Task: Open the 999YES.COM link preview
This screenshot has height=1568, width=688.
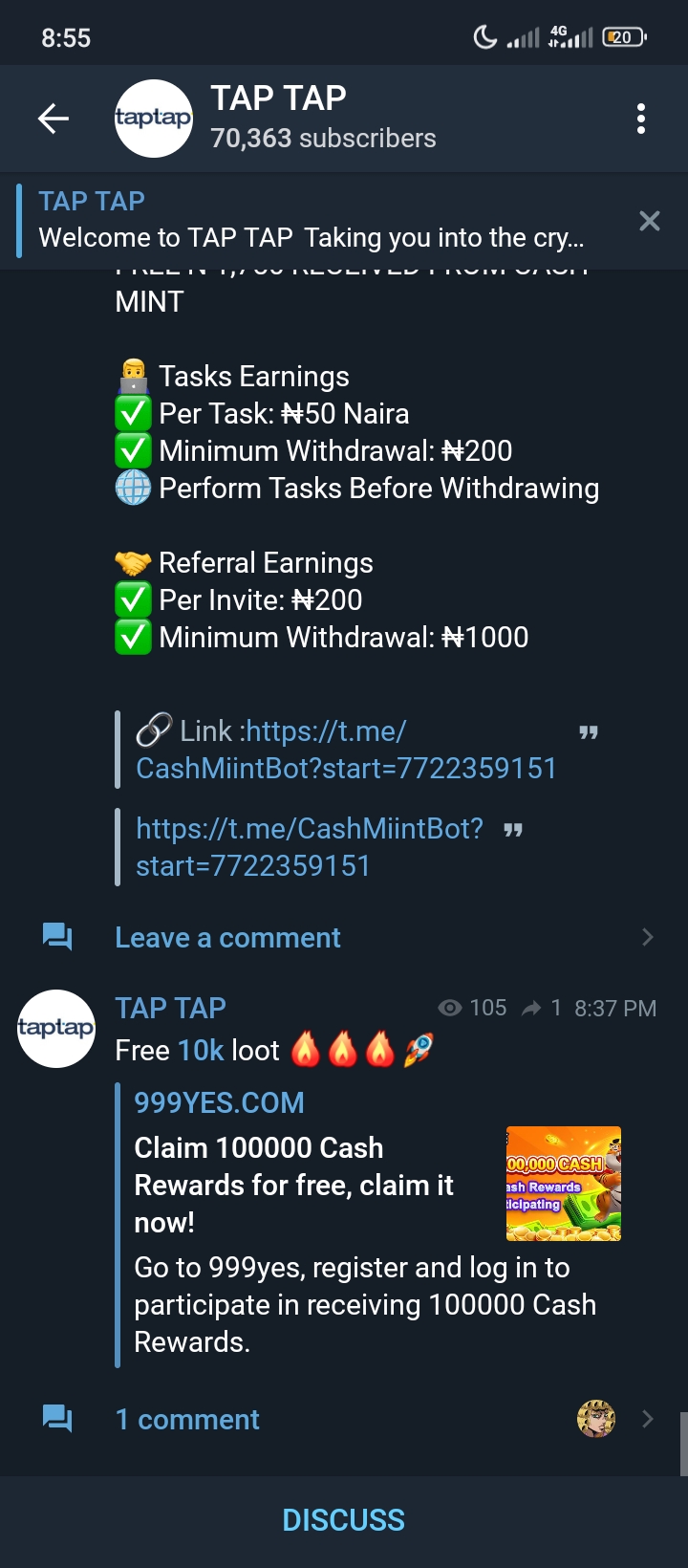Action: click(x=218, y=1102)
